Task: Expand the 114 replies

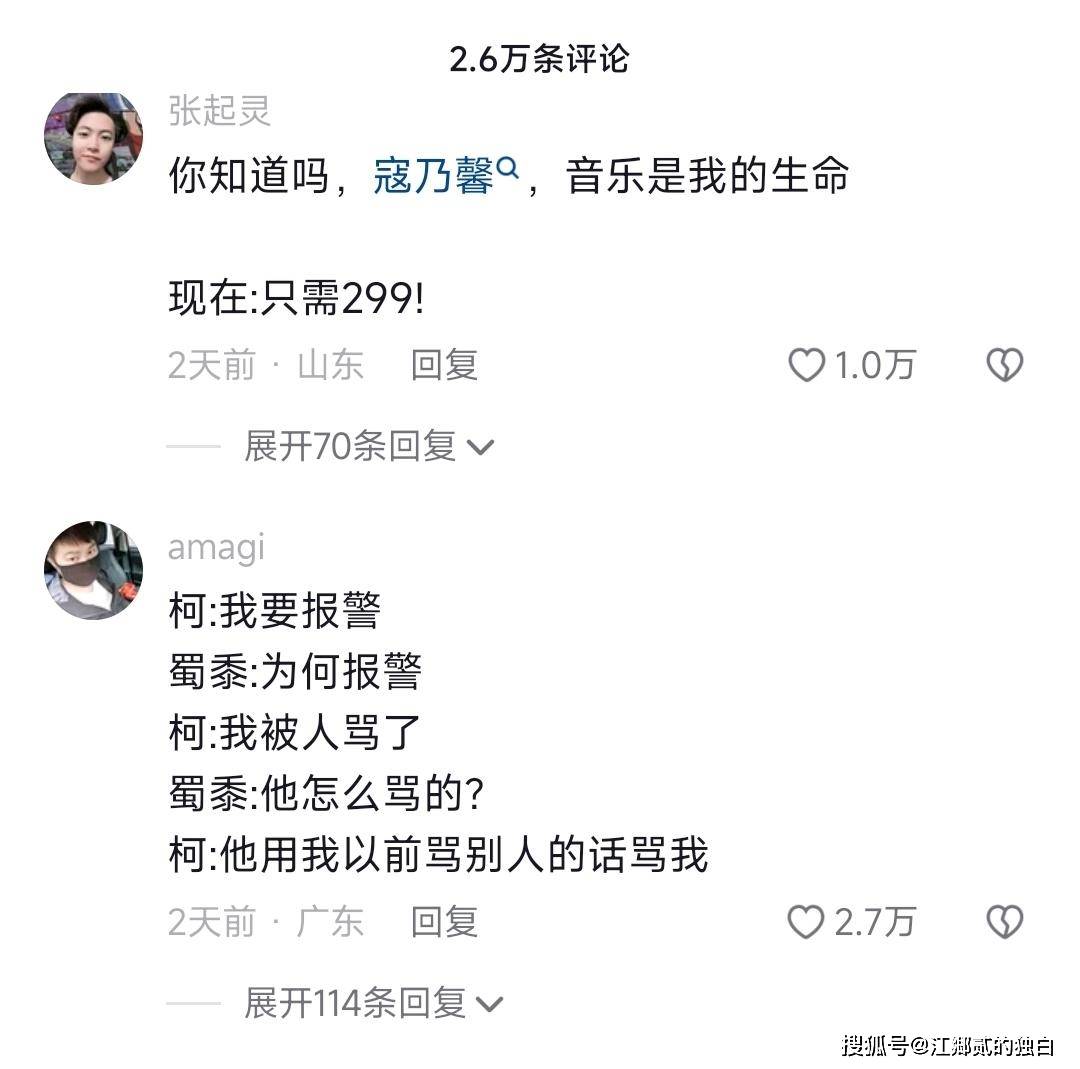Action: [374, 1002]
